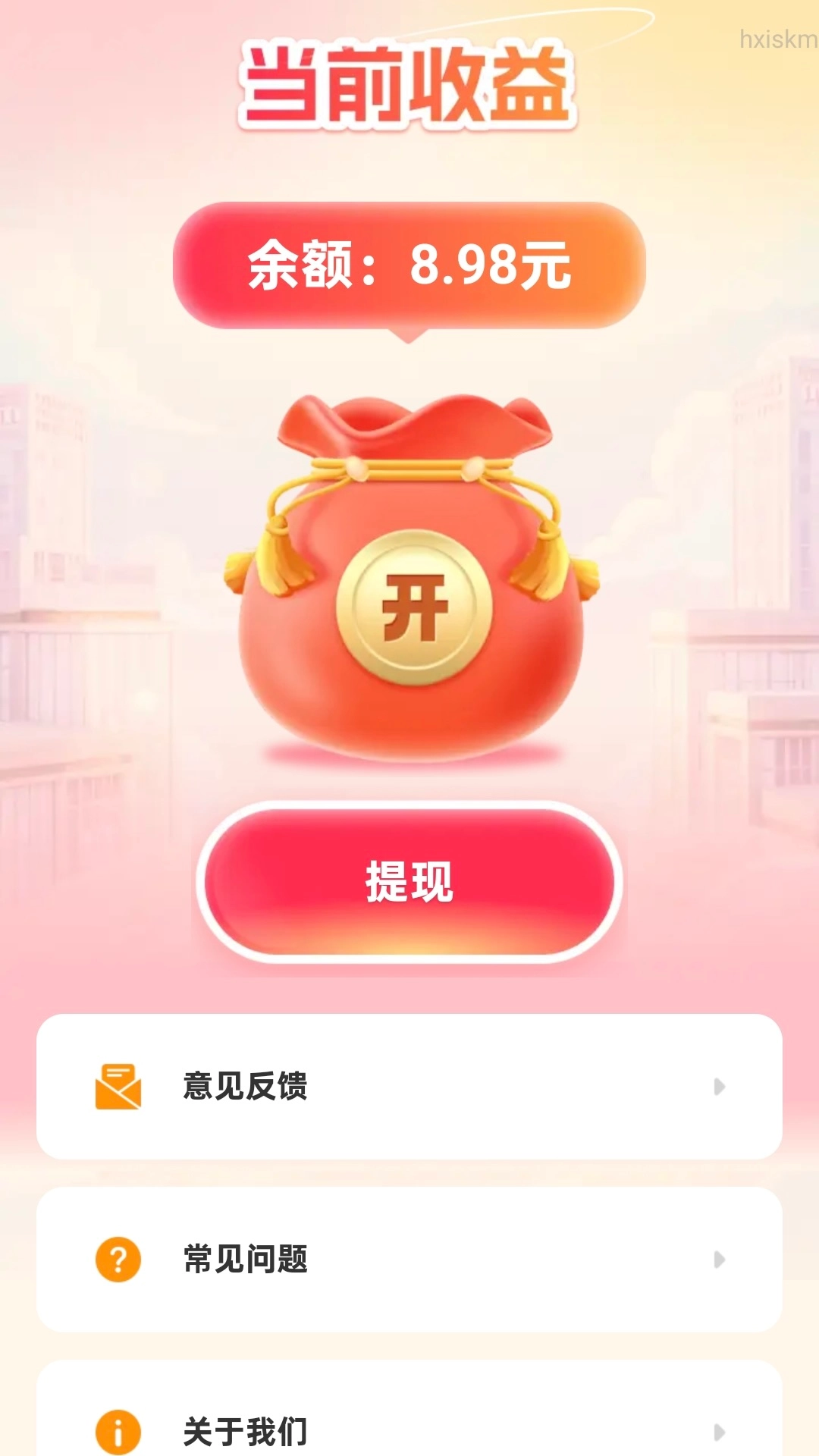Open the 关于我们 details
819x1456 pixels.
[x=409, y=1432]
